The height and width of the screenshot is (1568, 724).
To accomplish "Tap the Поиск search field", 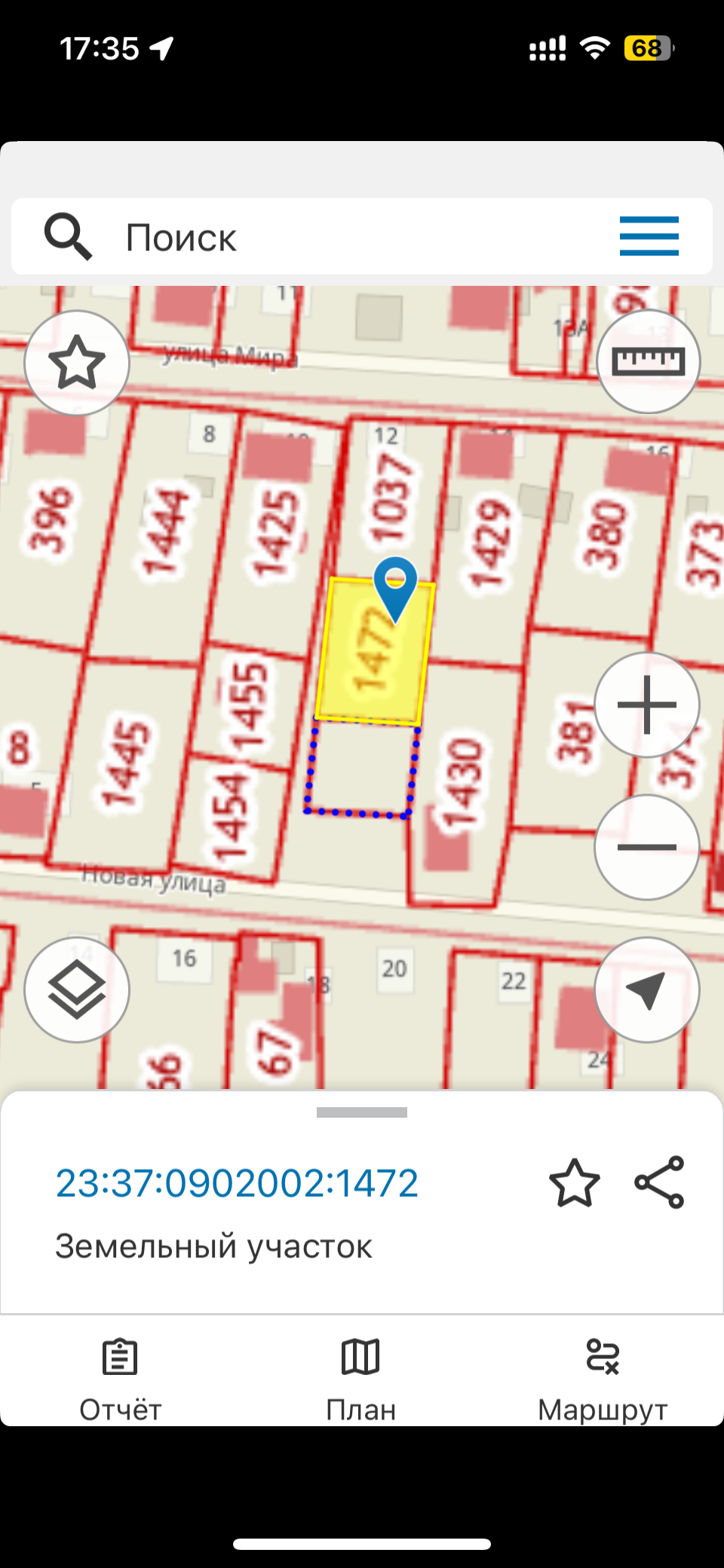I will coord(339,237).
